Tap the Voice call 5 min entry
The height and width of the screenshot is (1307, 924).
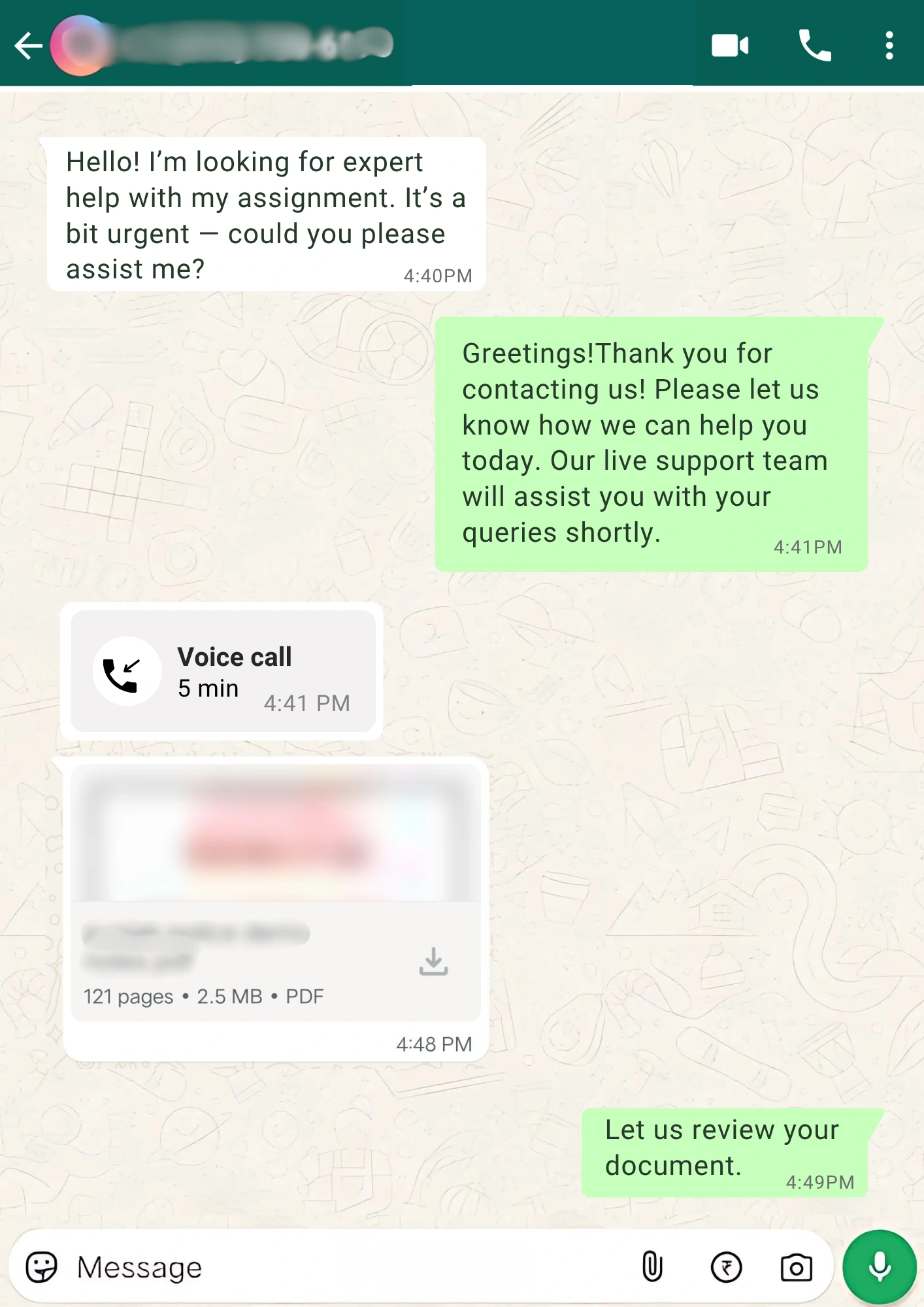coord(222,671)
